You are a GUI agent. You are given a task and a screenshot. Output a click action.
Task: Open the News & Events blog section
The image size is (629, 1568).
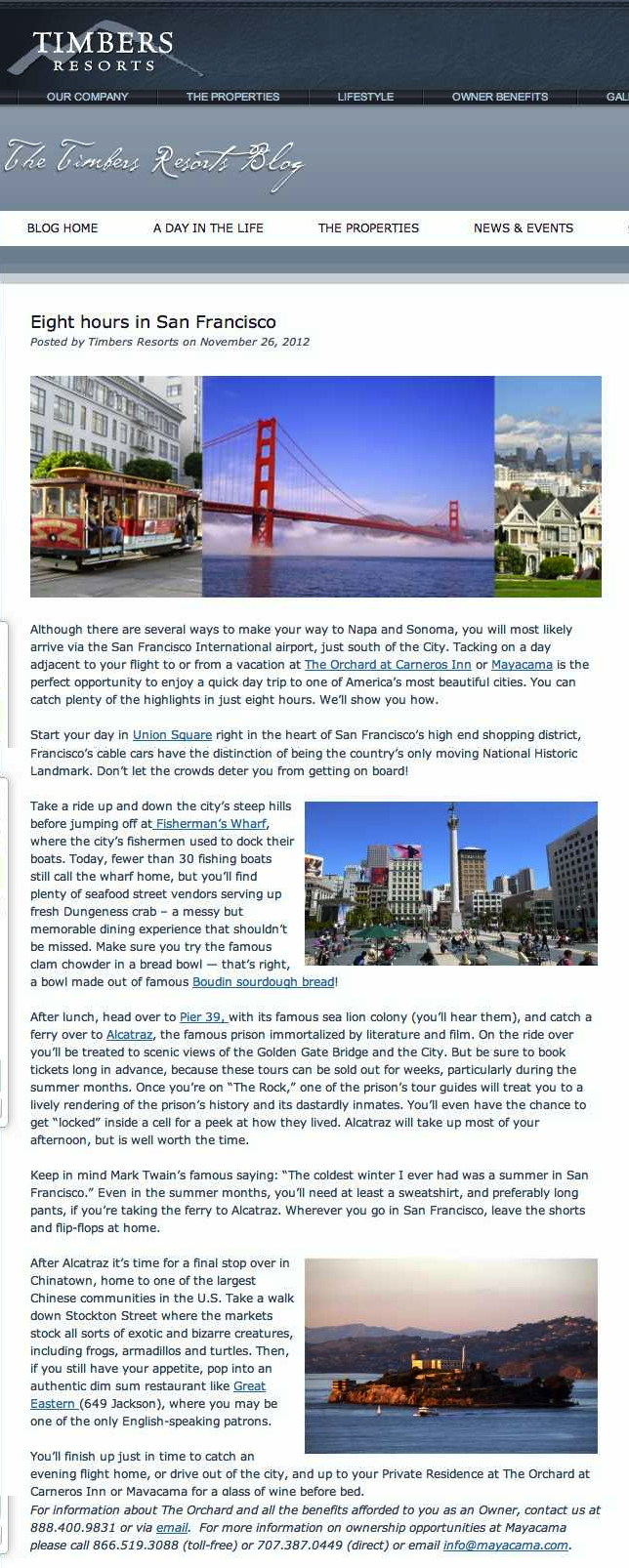pos(524,227)
